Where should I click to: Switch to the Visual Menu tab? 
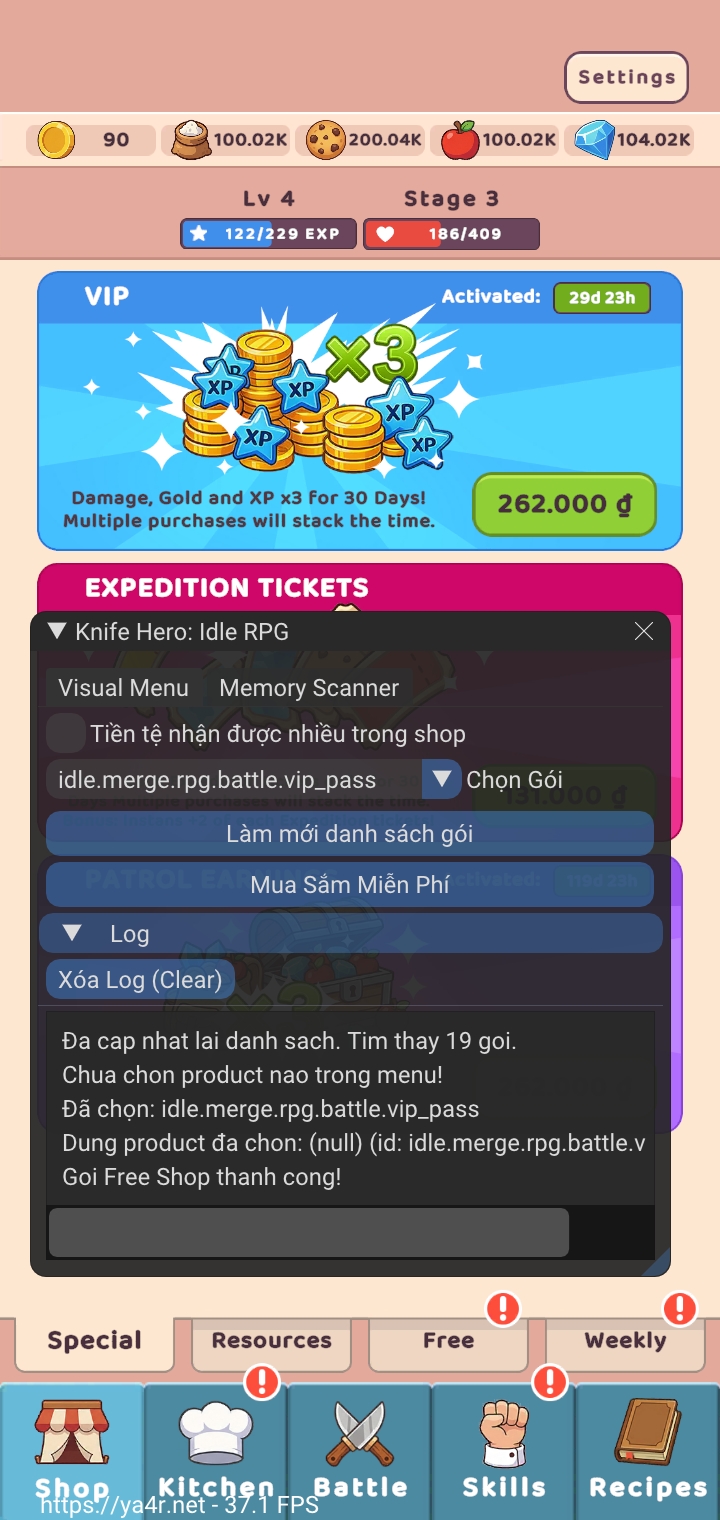[x=123, y=688]
